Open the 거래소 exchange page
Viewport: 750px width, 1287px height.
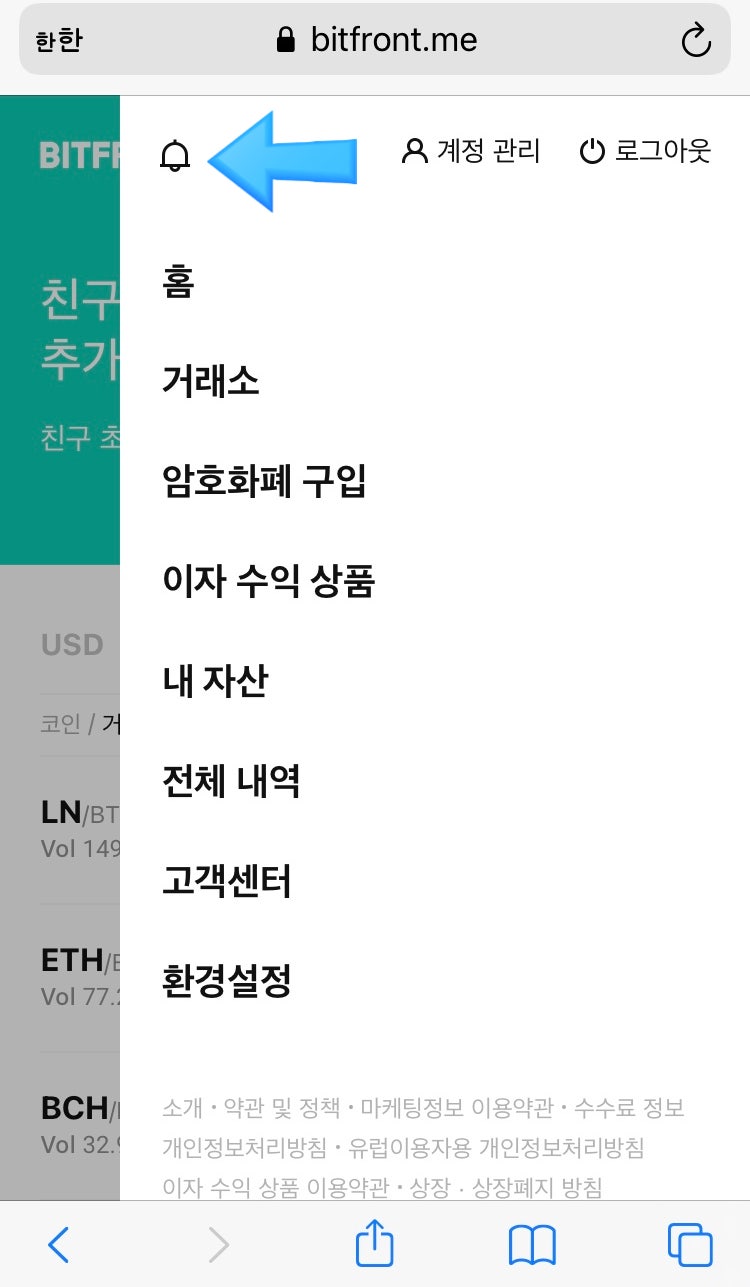[211, 381]
